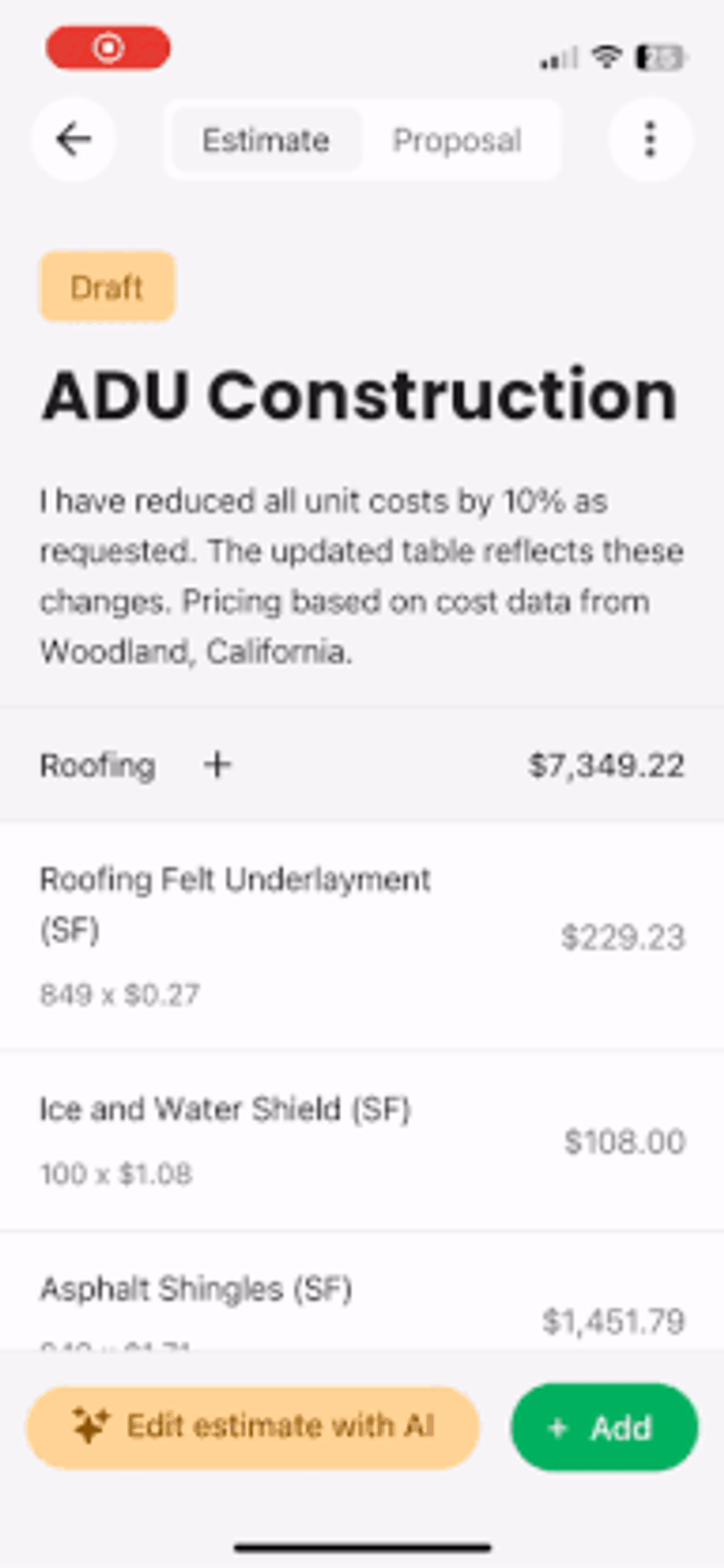Click the Edit estimate with AI button
The image size is (724, 1568).
(252, 1426)
